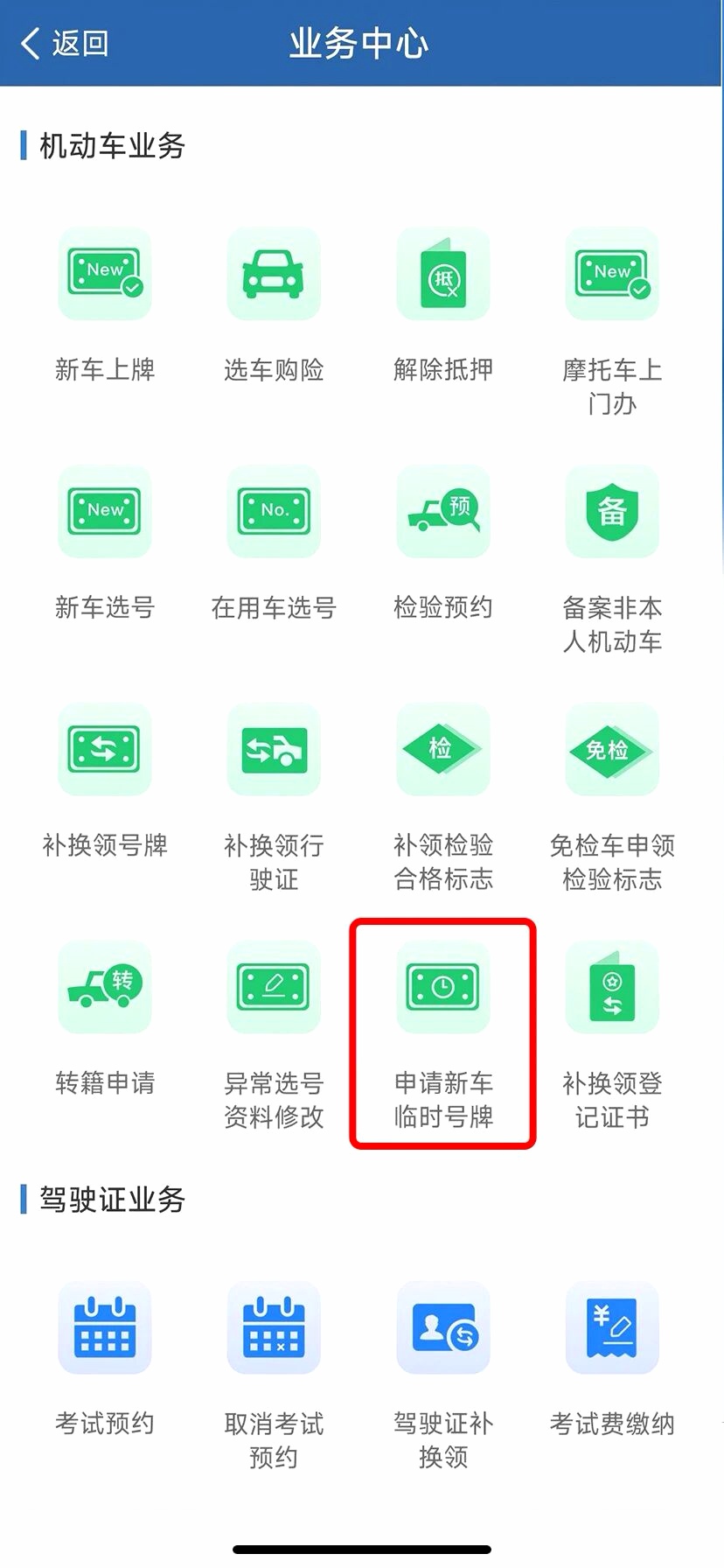724x1568 pixels.
Task: Open 补领检验合格标志
Action: (x=443, y=750)
